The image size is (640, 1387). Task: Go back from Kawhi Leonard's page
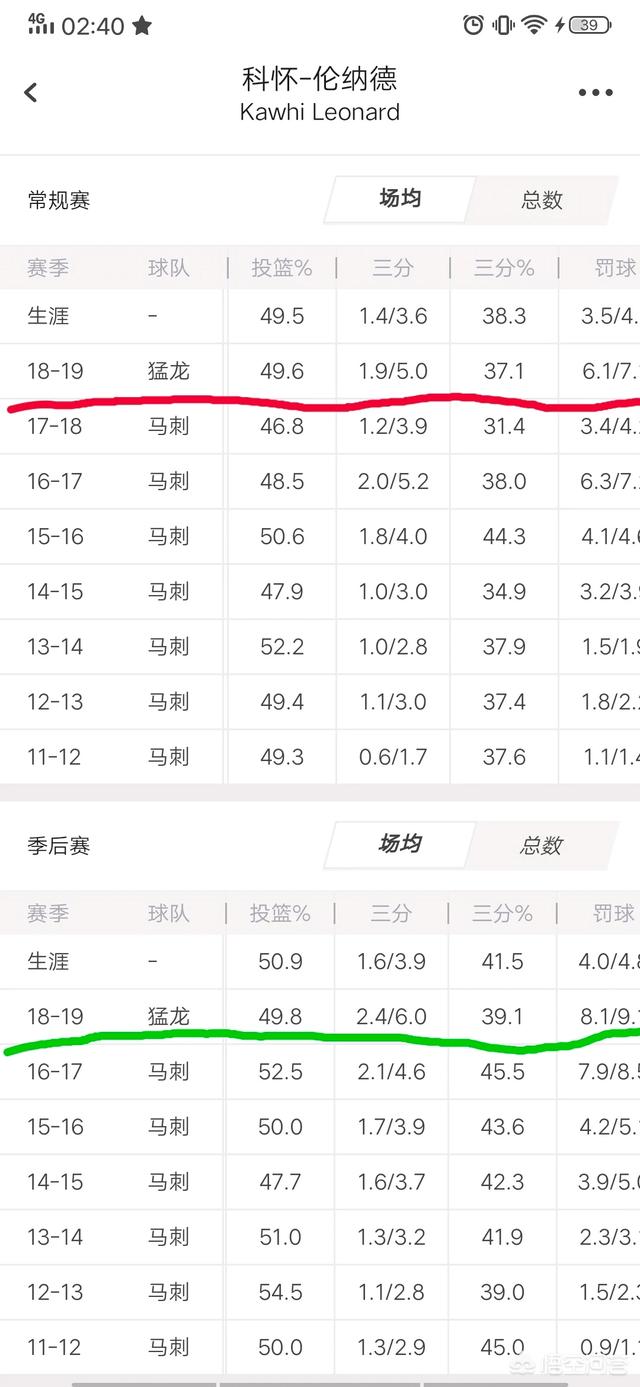pyautogui.click(x=30, y=93)
